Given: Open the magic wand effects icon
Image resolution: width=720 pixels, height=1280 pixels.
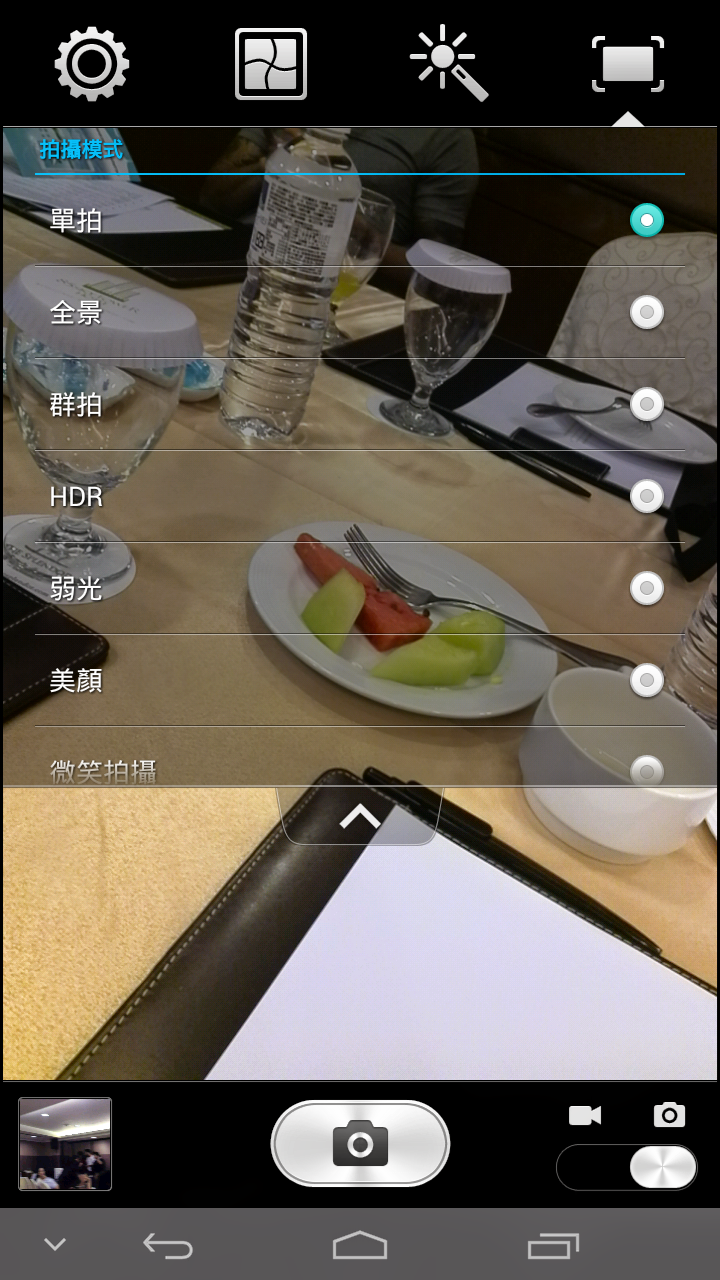Looking at the screenshot, I should pyautogui.click(x=449, y=64).
